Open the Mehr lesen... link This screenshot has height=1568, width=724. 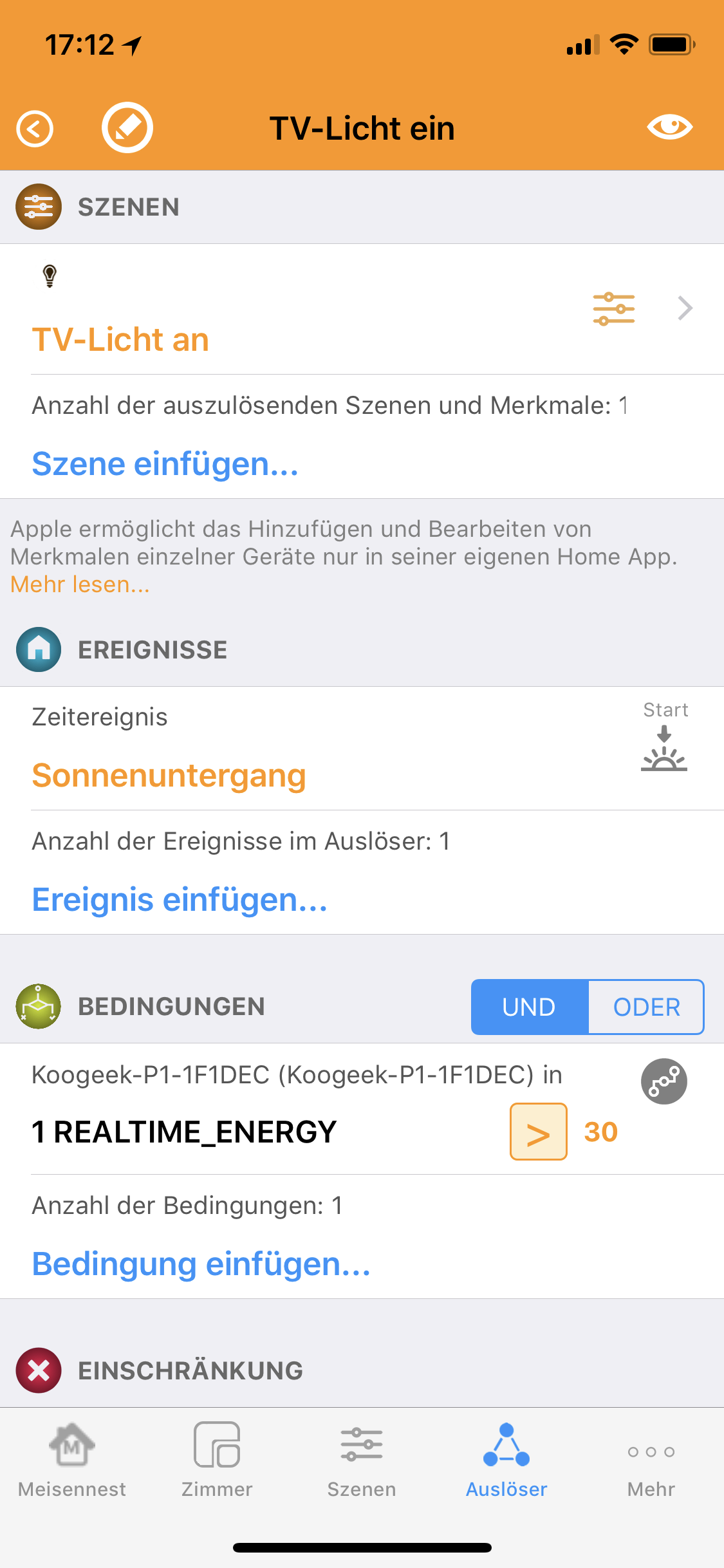click(80, 584)
